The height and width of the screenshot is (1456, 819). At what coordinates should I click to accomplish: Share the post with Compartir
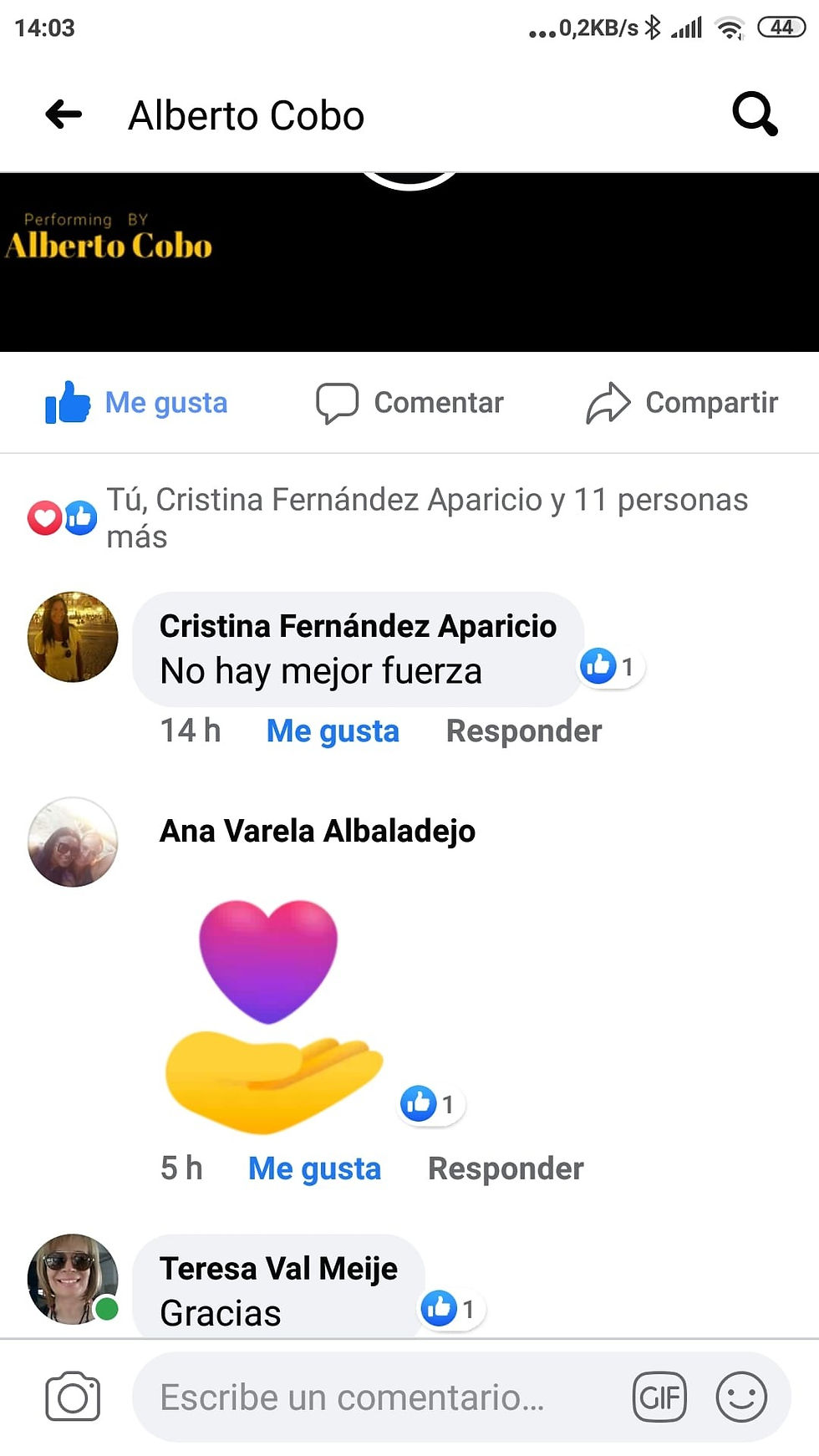tap(682, 403)
